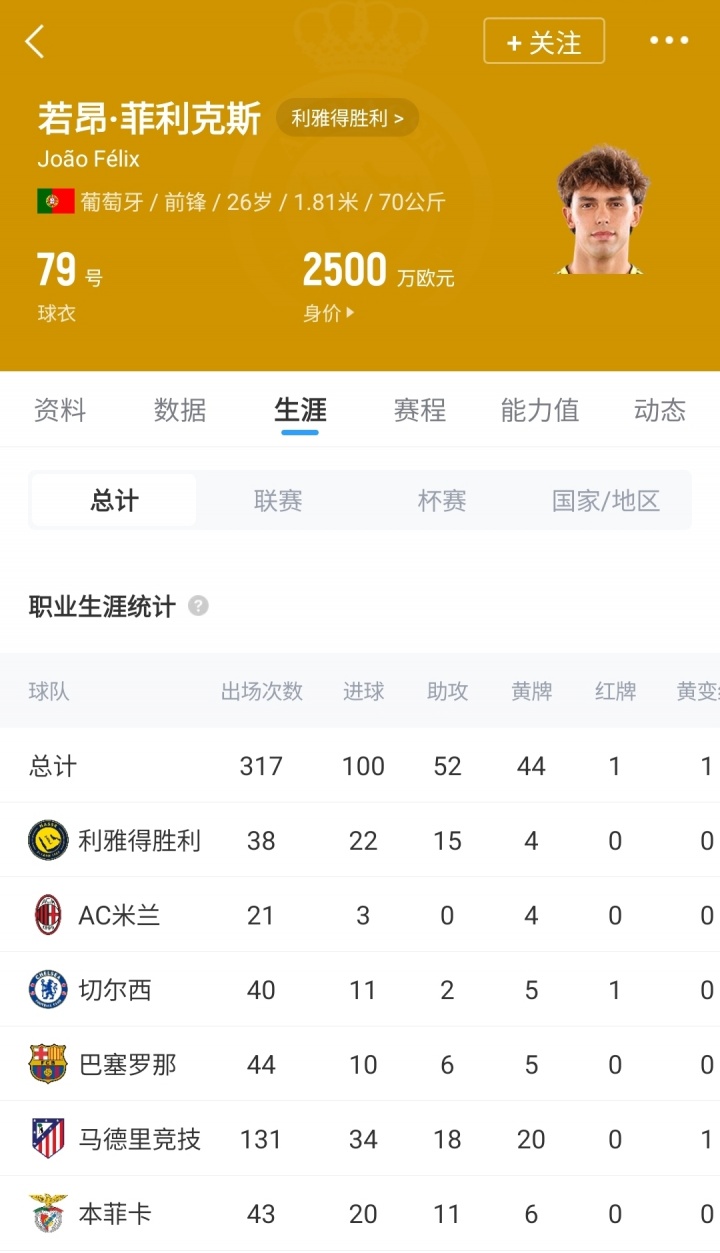Screen dimensions: 720x1253
Task: Click the Benfica club crest icon
Action: pos(47,1213)
